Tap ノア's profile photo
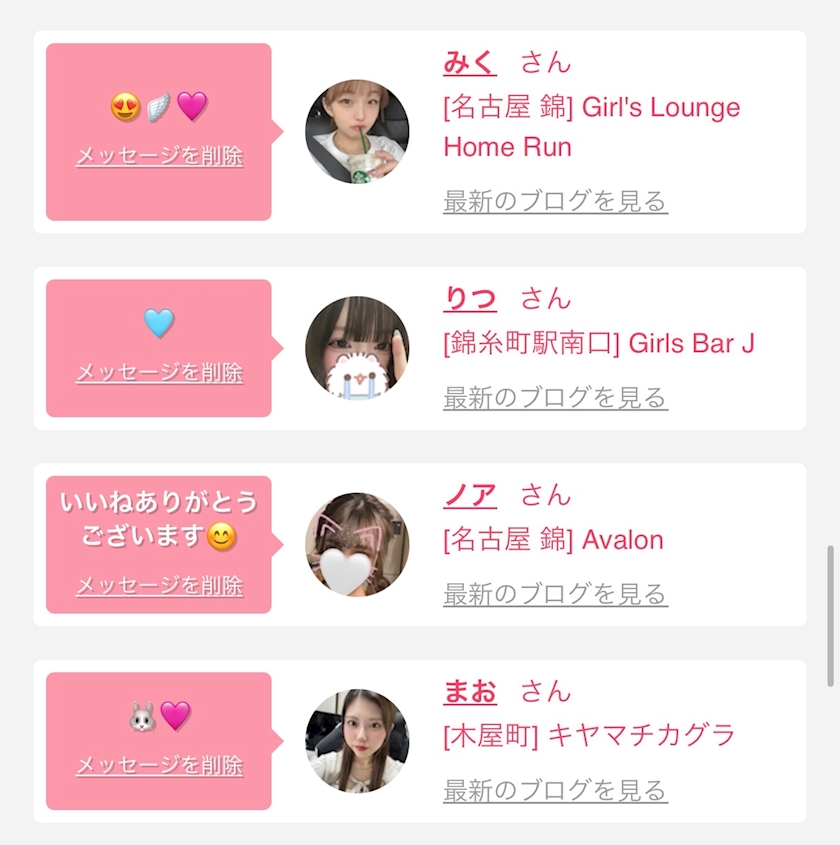This screenshot has width=840, height=845. click(357, 545)
